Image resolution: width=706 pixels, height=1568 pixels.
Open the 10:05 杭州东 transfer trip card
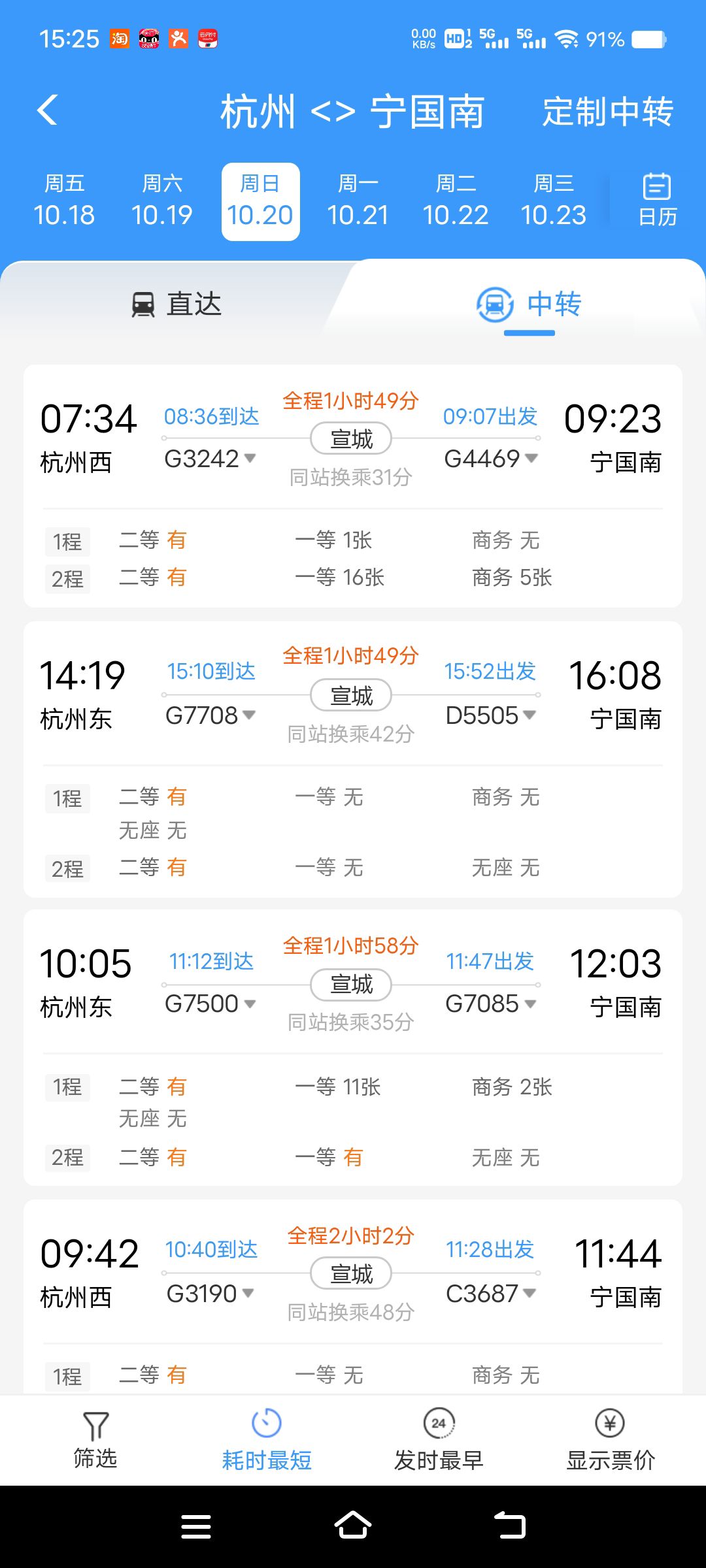point(353,1047)
